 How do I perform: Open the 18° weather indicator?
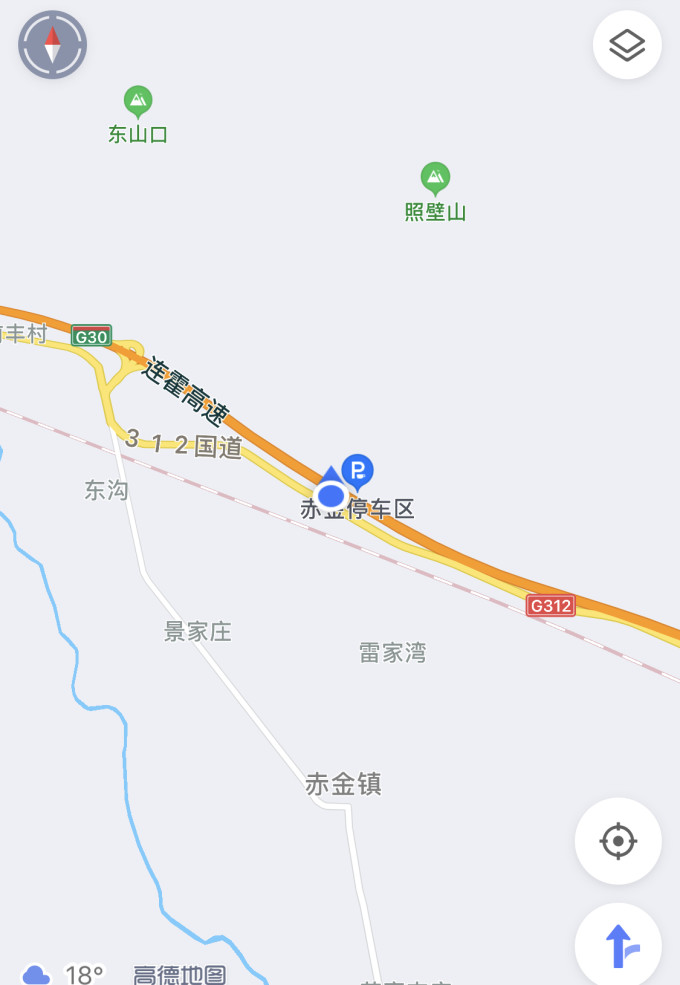66,974
